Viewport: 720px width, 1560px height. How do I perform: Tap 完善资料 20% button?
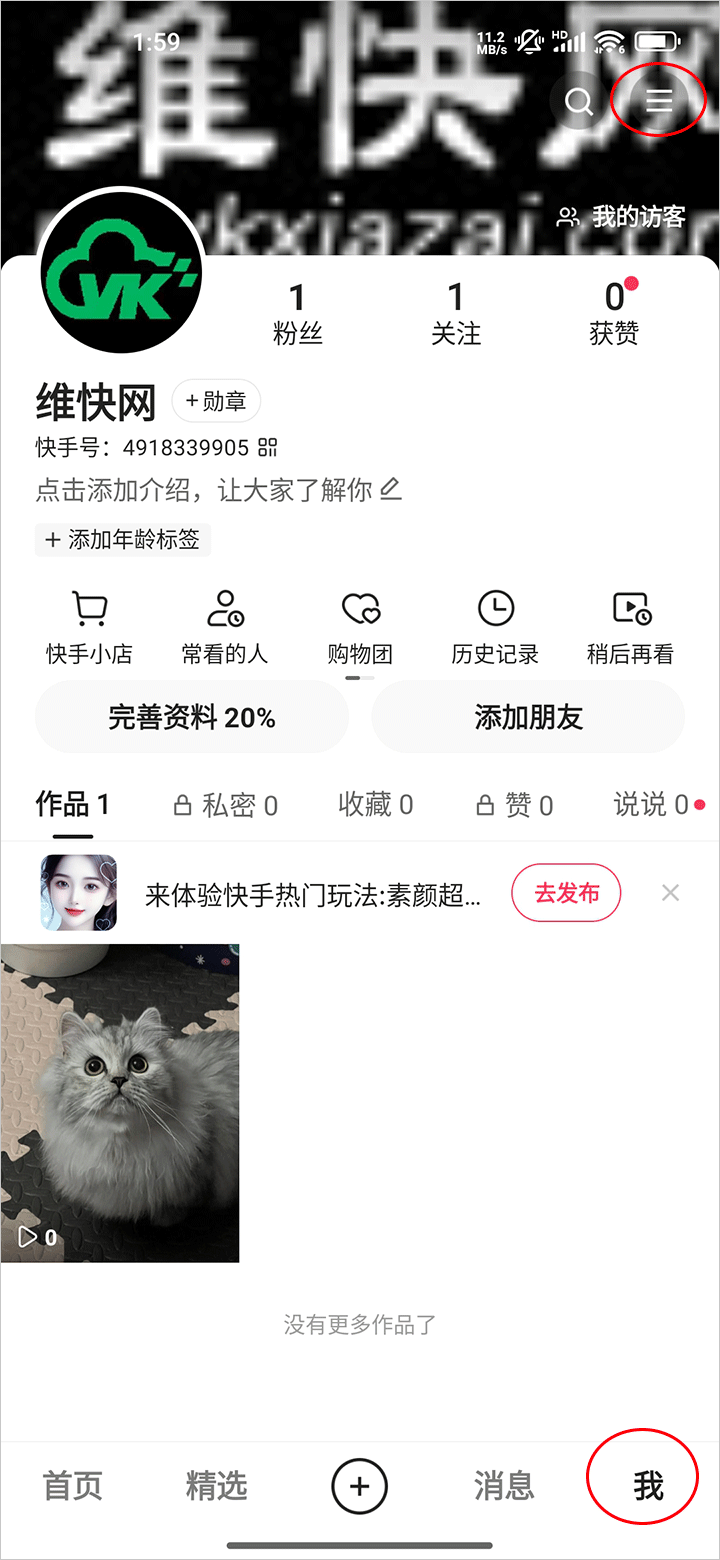tap(192, 717)
